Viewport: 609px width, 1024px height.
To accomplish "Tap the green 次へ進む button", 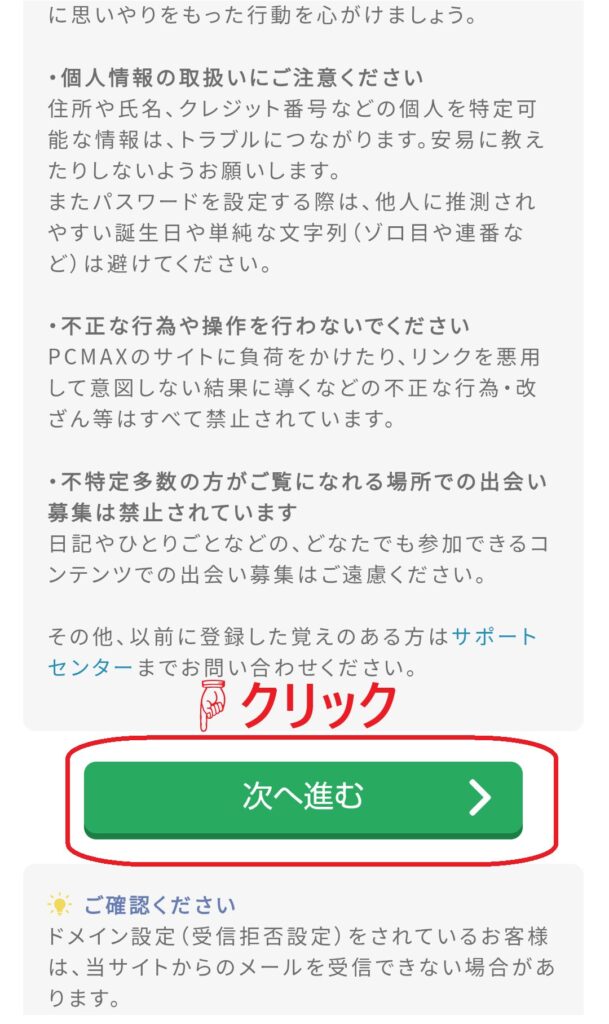I will coord(303,797).
